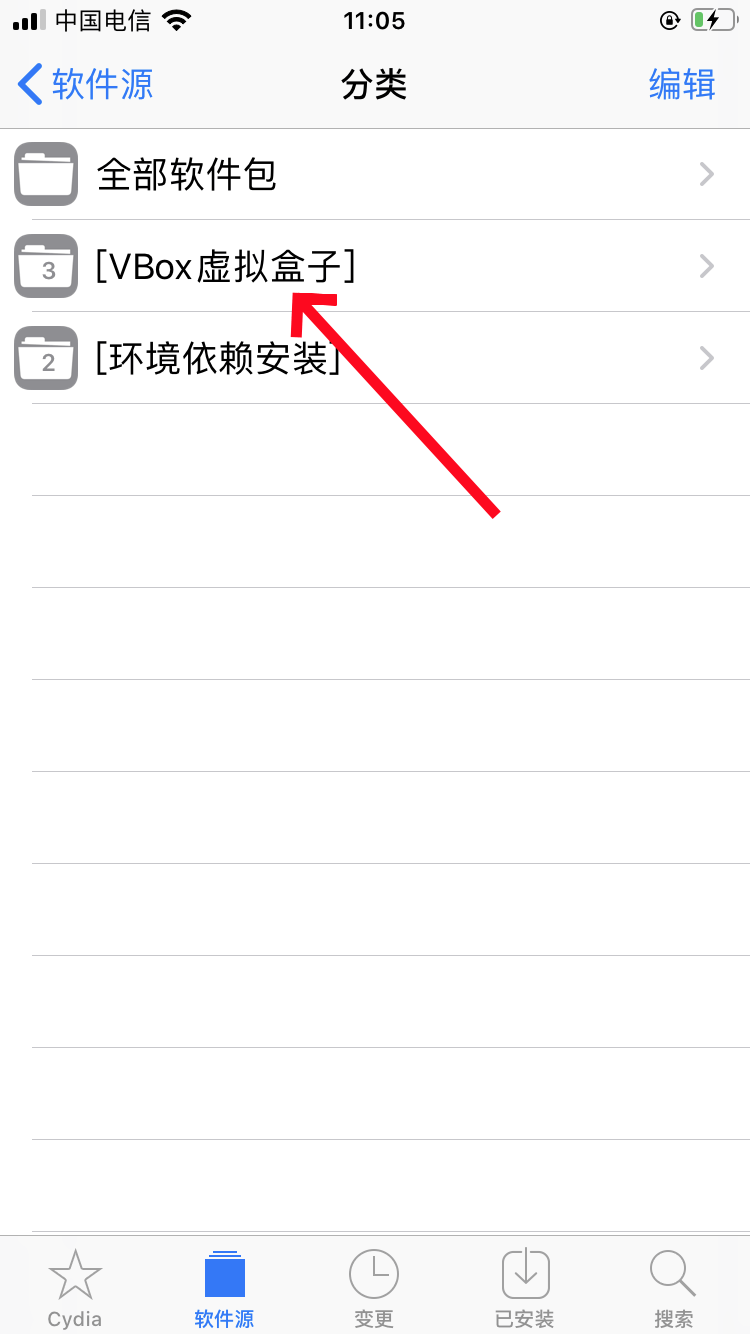Tap the 编辑 button
750x1334 pixels.
tap(682, 84)
